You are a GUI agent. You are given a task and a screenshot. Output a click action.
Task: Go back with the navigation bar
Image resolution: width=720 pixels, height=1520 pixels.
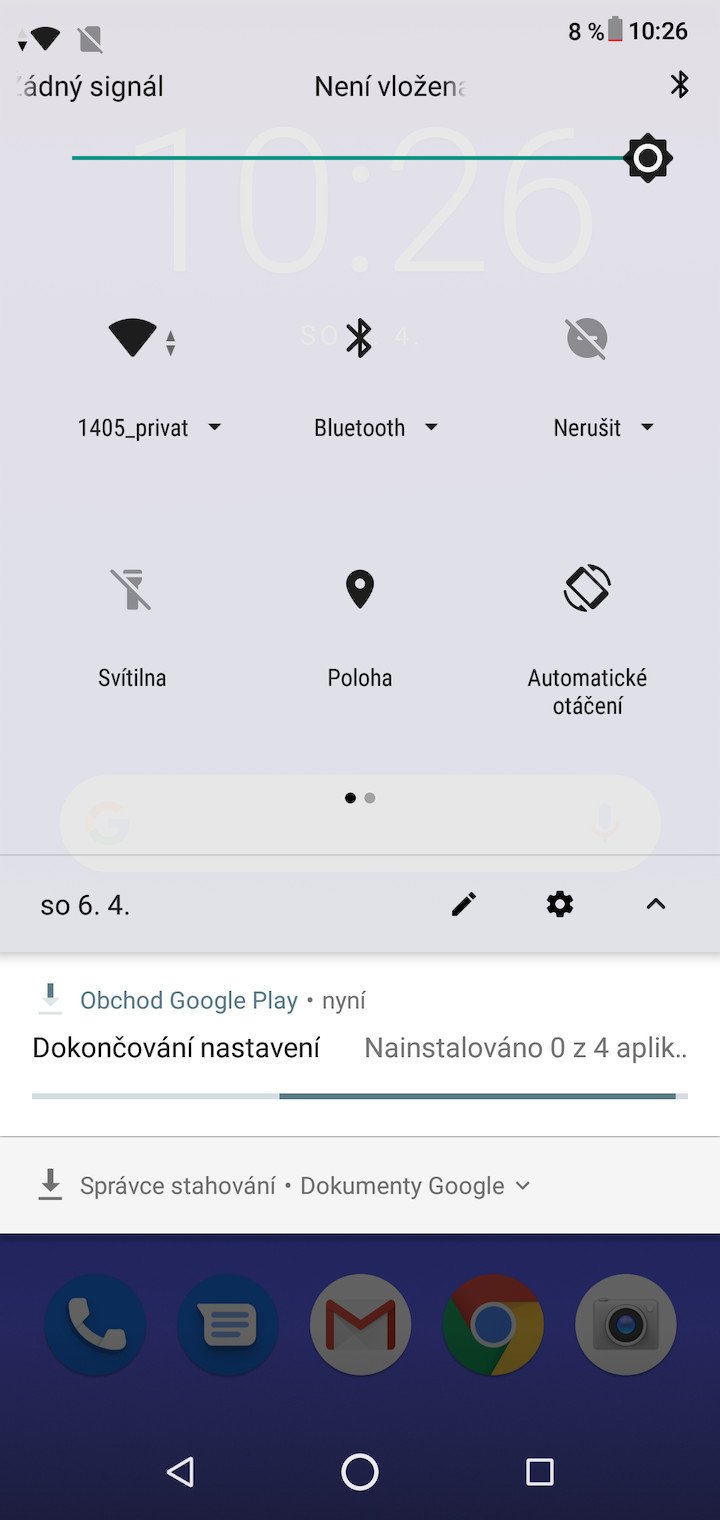coord(180,1471)
